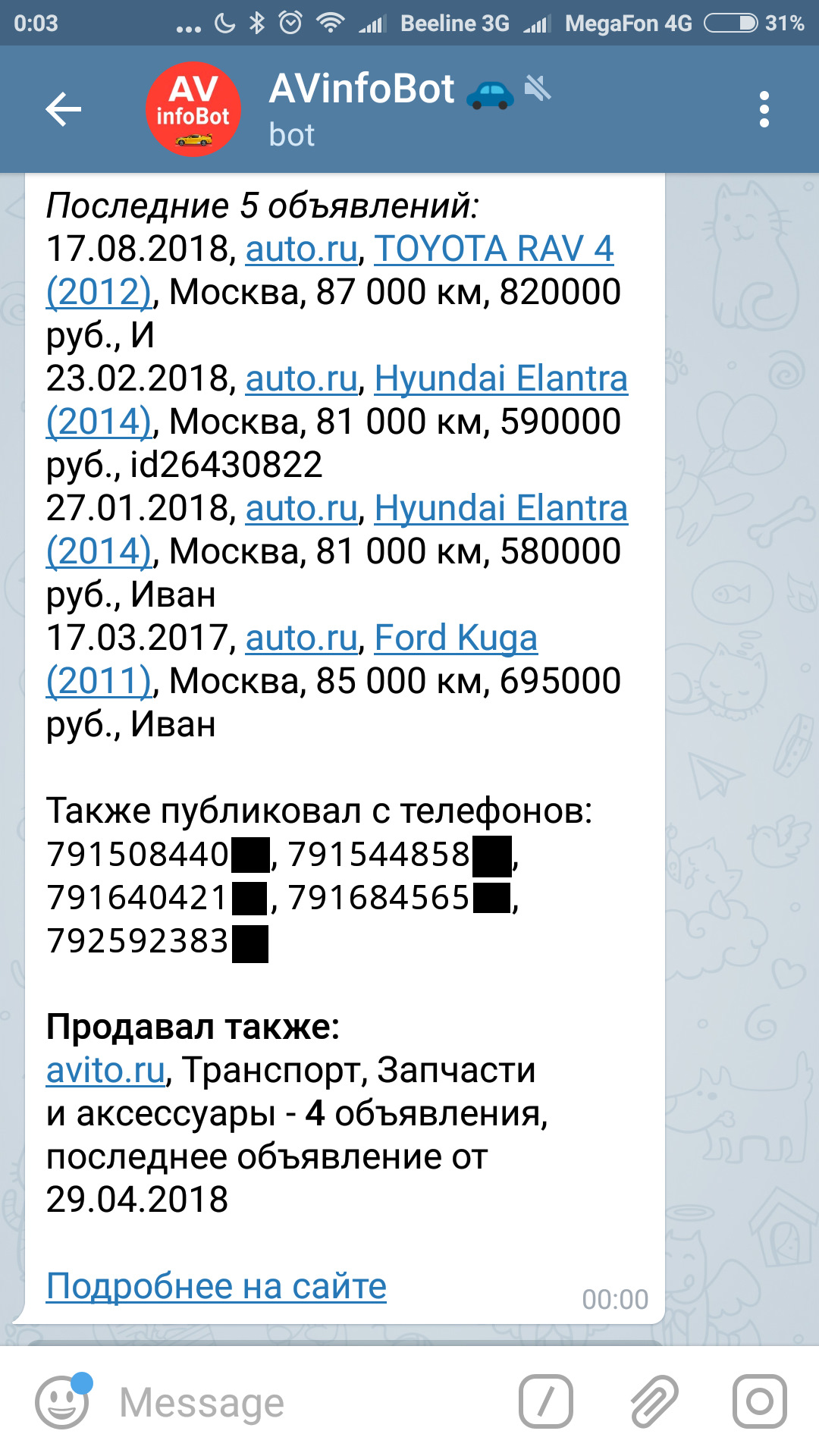Viewport: 819px width, 1456px height.
Task: Open the auto.ru link dated 17.08.2018
Action: [x=301, y=249]
